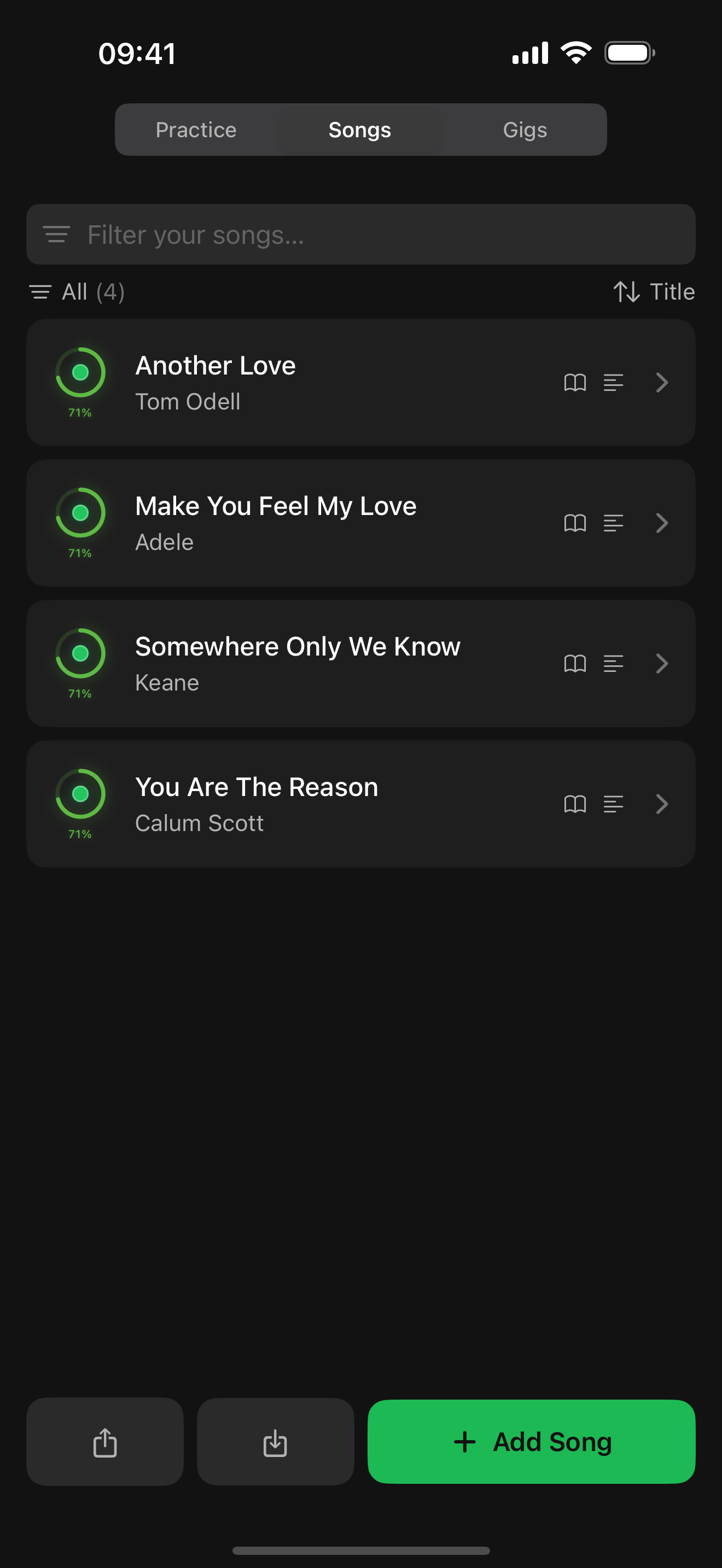Open the lyrics book icon for Another Love
The image size is (722, 1568).
(575, 383)
